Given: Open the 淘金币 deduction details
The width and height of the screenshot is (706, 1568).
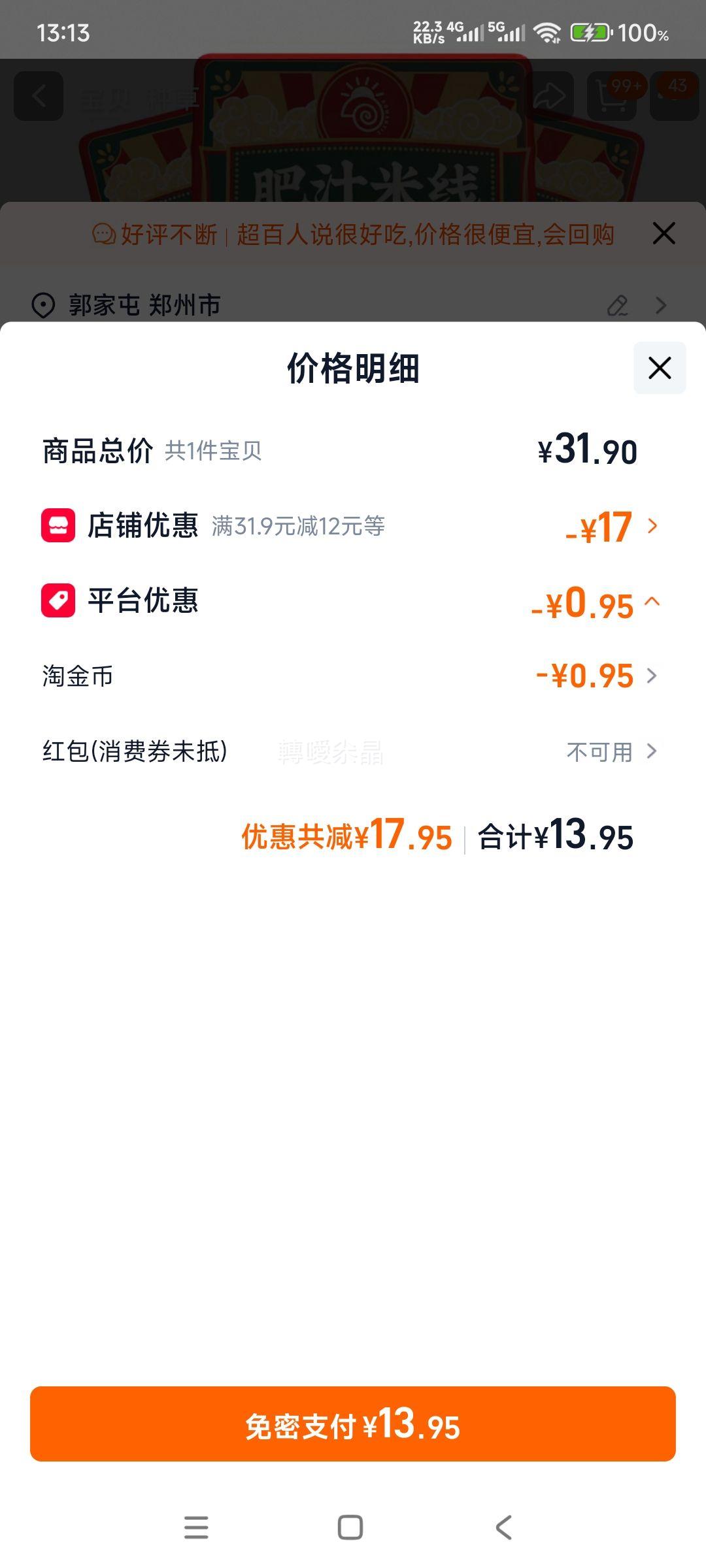Looking at the screenshot, I should (x=650, y=678).
